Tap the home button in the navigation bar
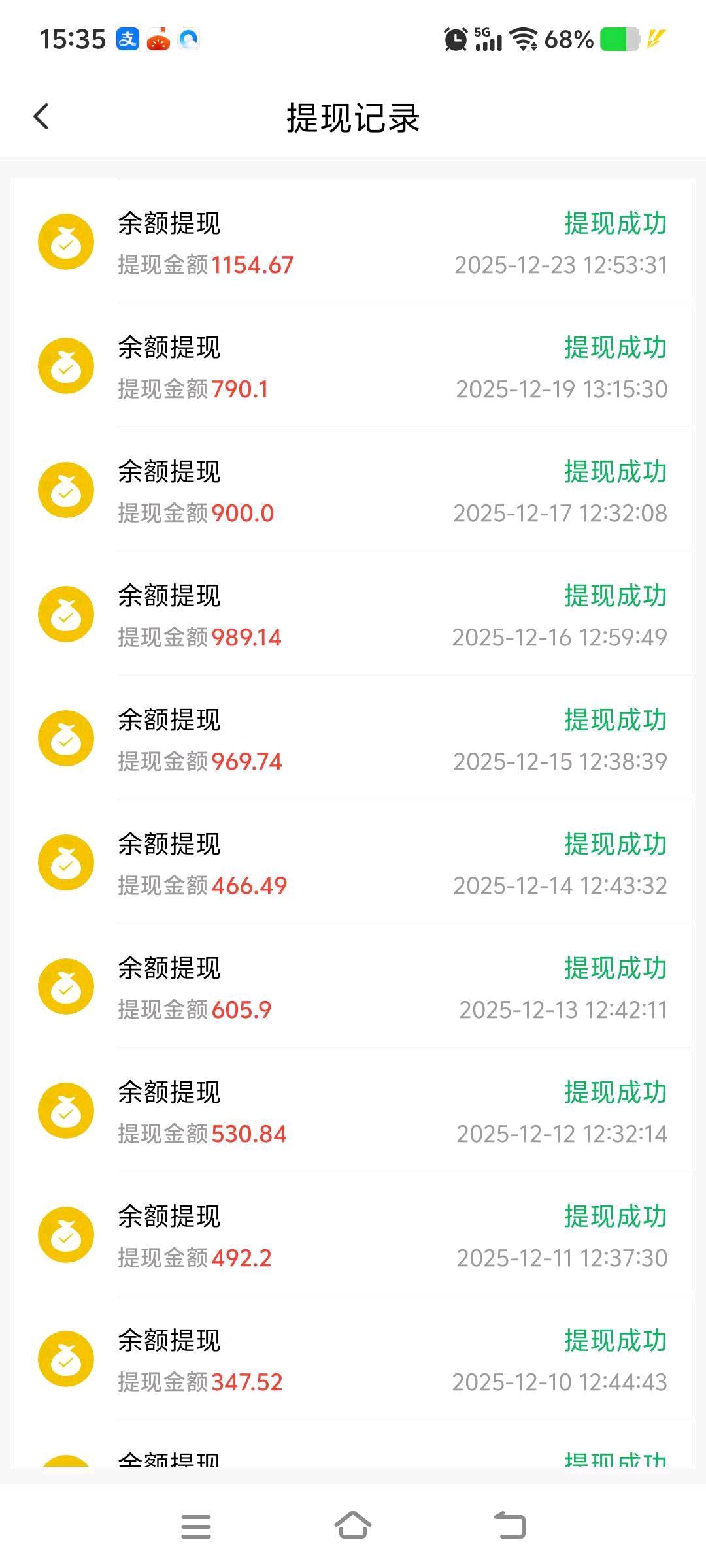 353,1526
